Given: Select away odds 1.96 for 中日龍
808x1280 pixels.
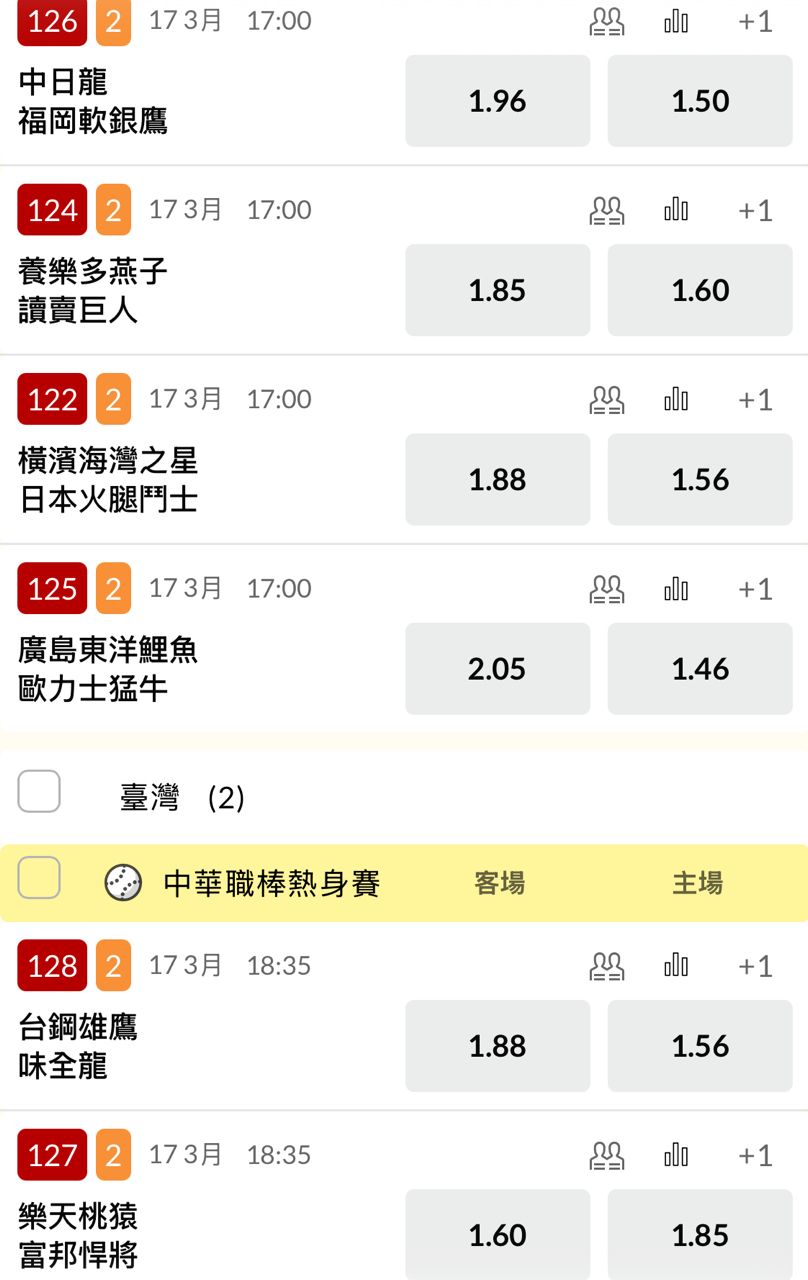Looking at the screenshot, I should coord(497,101).
